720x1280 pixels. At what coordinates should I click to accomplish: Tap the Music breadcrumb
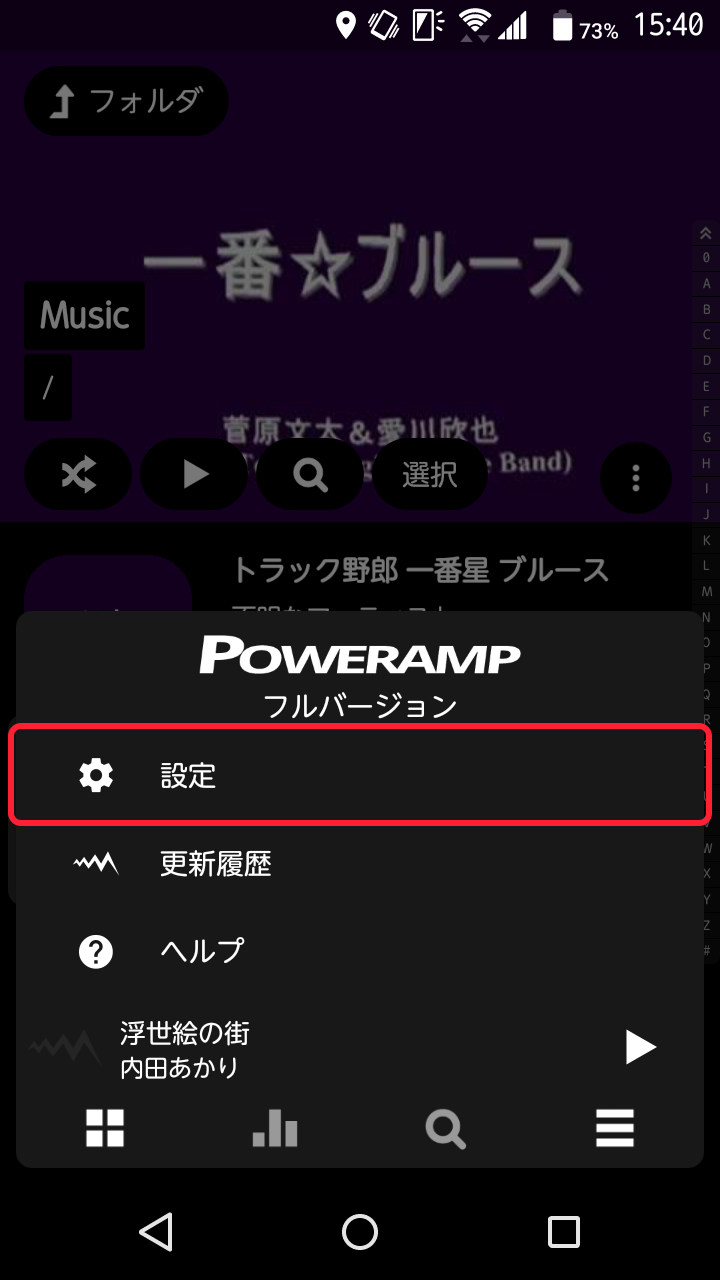85,316
